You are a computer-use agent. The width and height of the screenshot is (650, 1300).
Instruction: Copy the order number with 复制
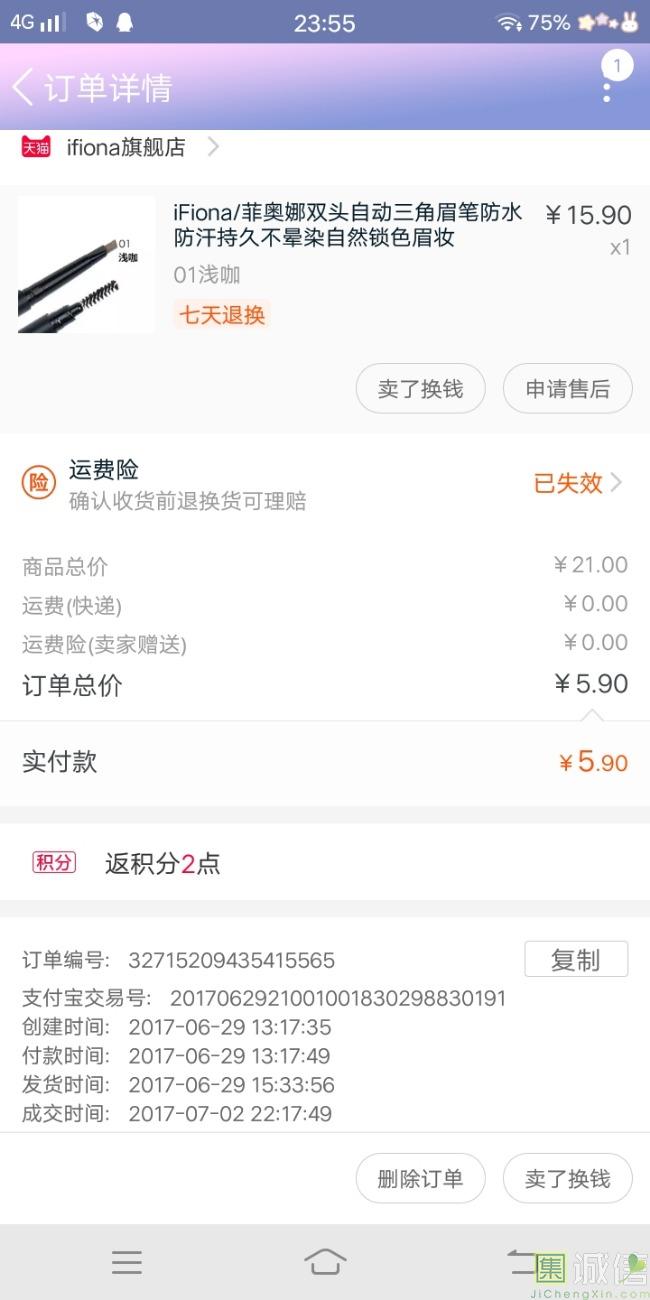coord(576,960)
